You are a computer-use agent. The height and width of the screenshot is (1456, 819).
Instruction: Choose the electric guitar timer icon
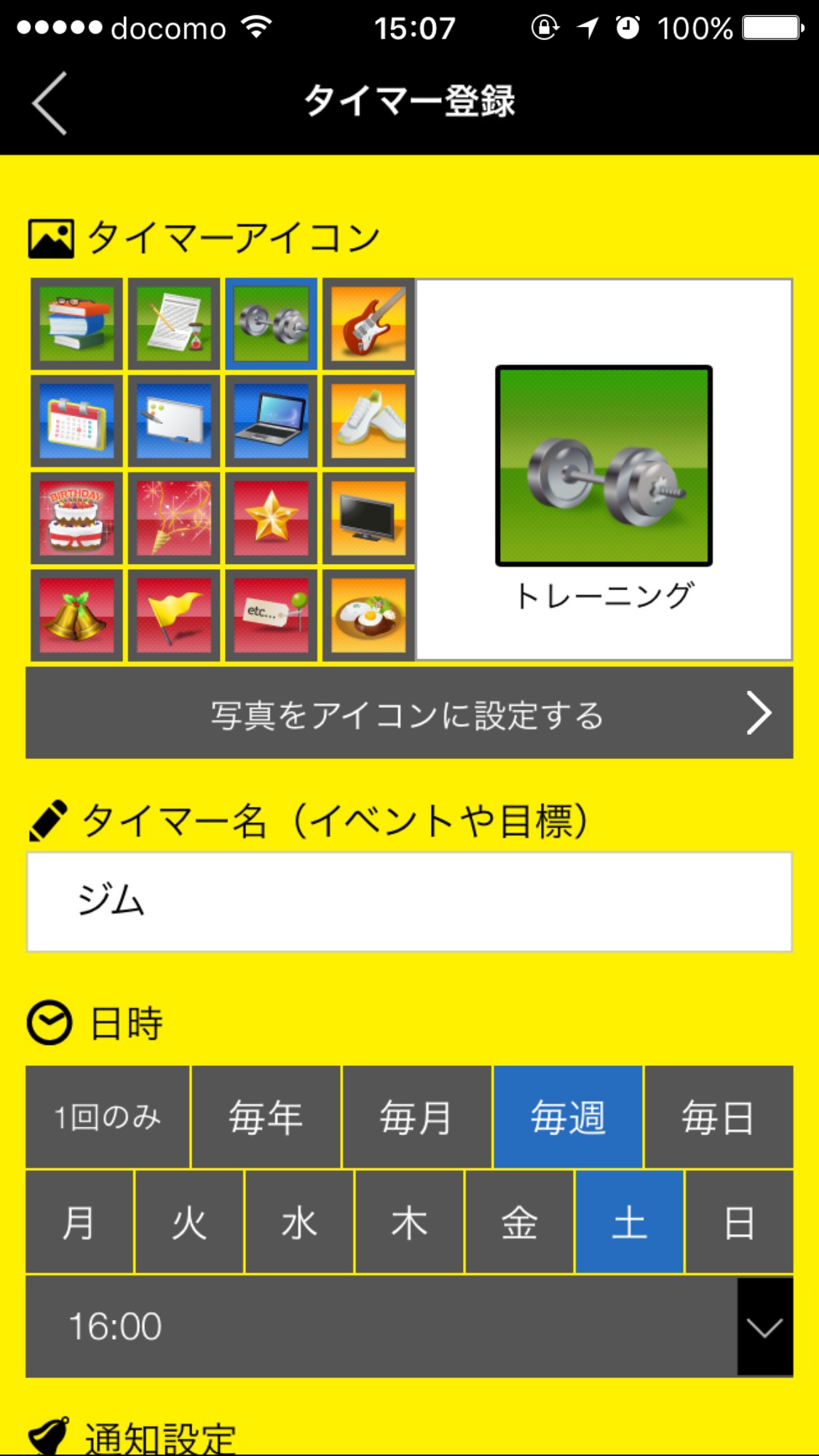(368, 324)
